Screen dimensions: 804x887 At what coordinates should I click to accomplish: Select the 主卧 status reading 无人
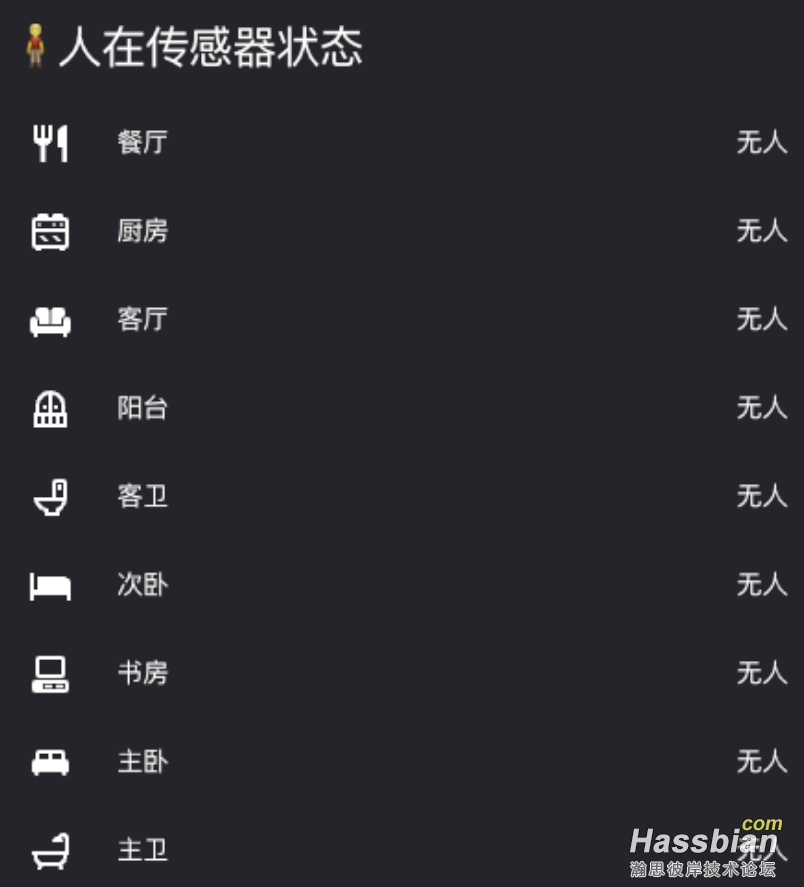(761, 762)
